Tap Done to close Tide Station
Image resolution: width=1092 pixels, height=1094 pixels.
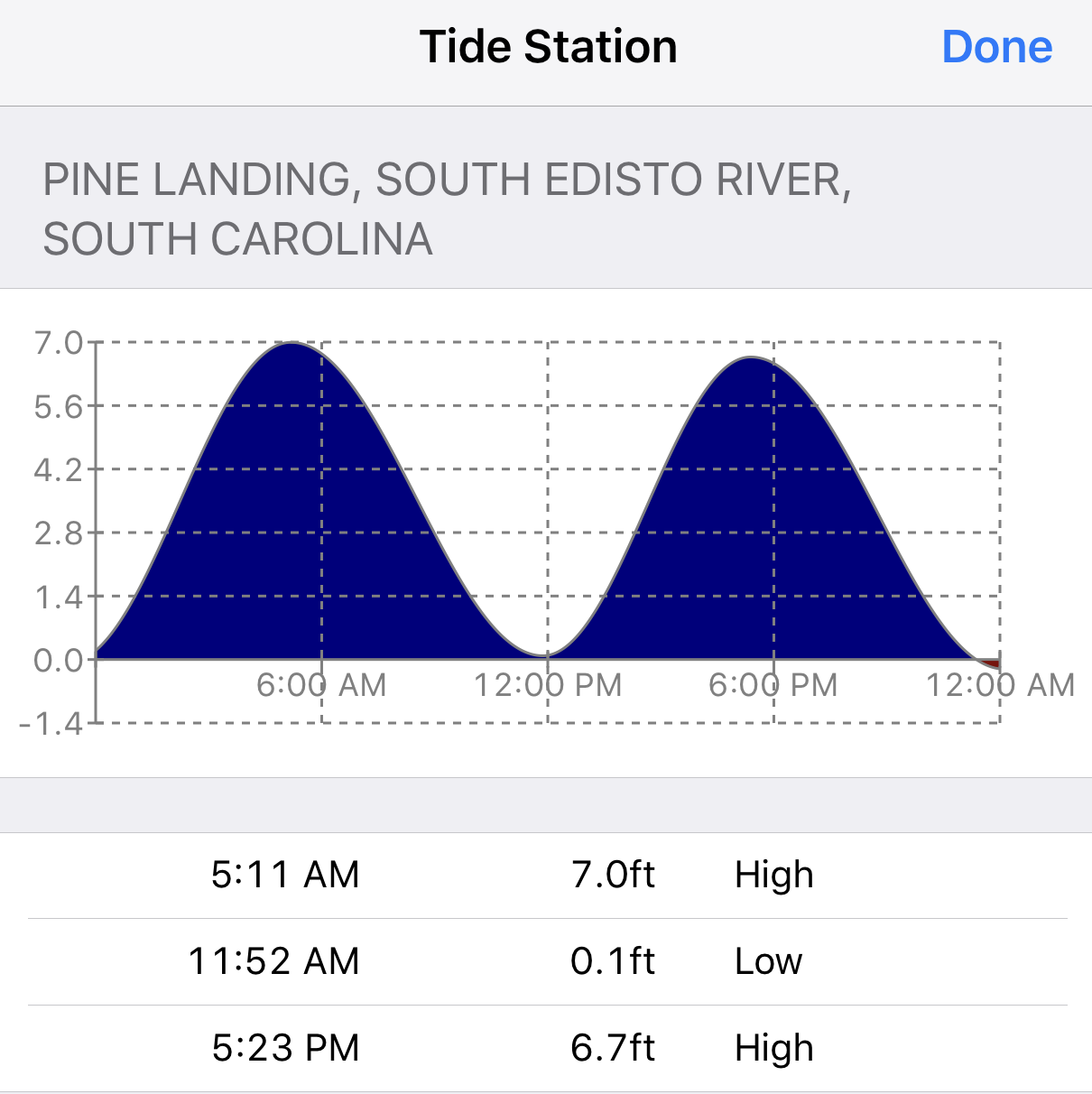996,47
